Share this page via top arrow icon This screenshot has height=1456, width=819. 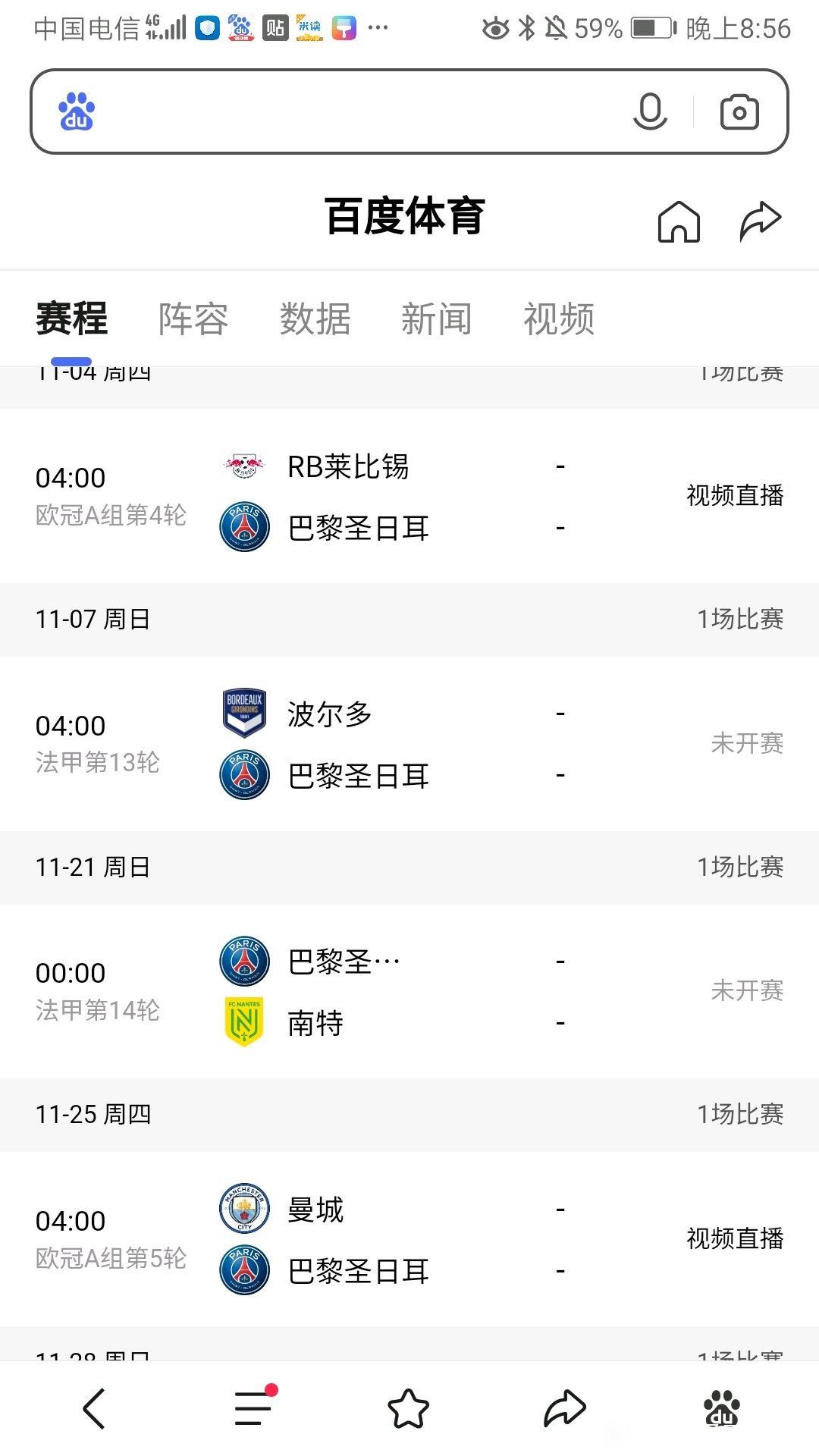tap(760, 221)
